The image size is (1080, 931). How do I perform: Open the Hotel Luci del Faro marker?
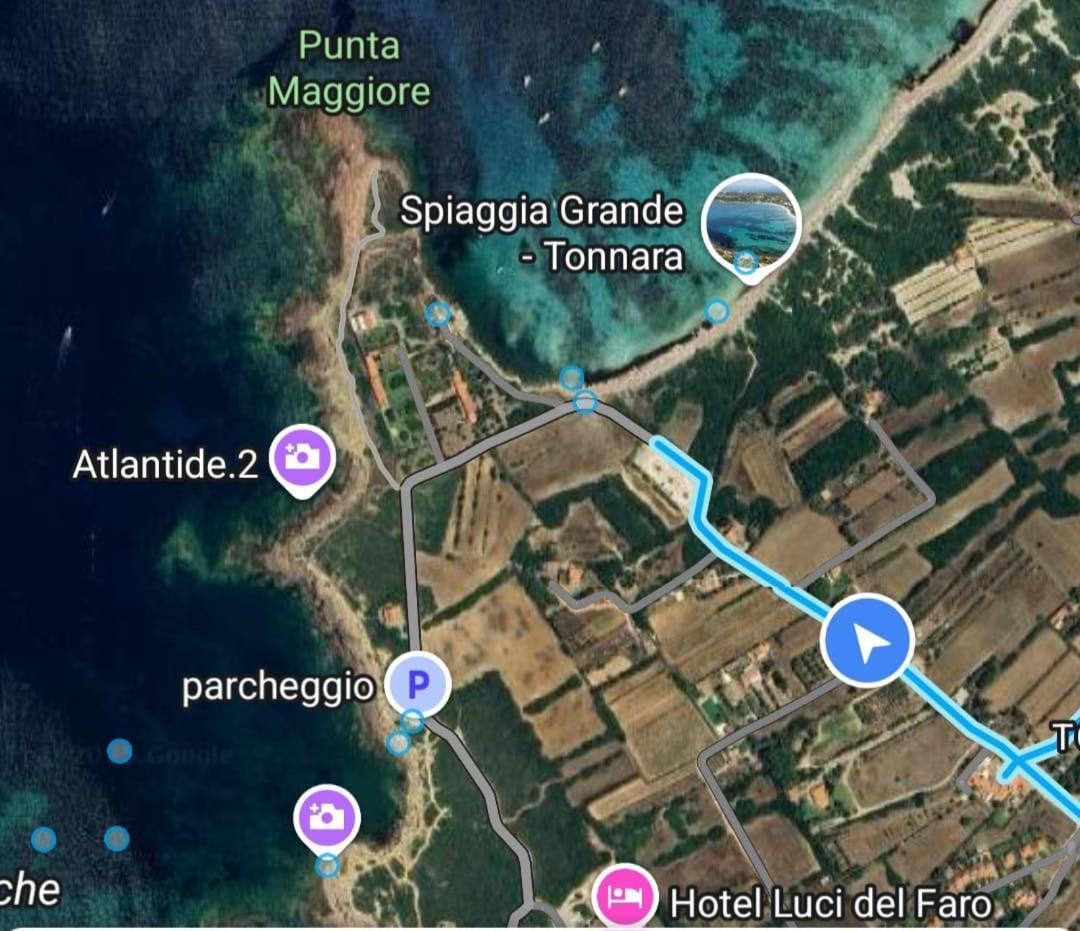point(625,897)
